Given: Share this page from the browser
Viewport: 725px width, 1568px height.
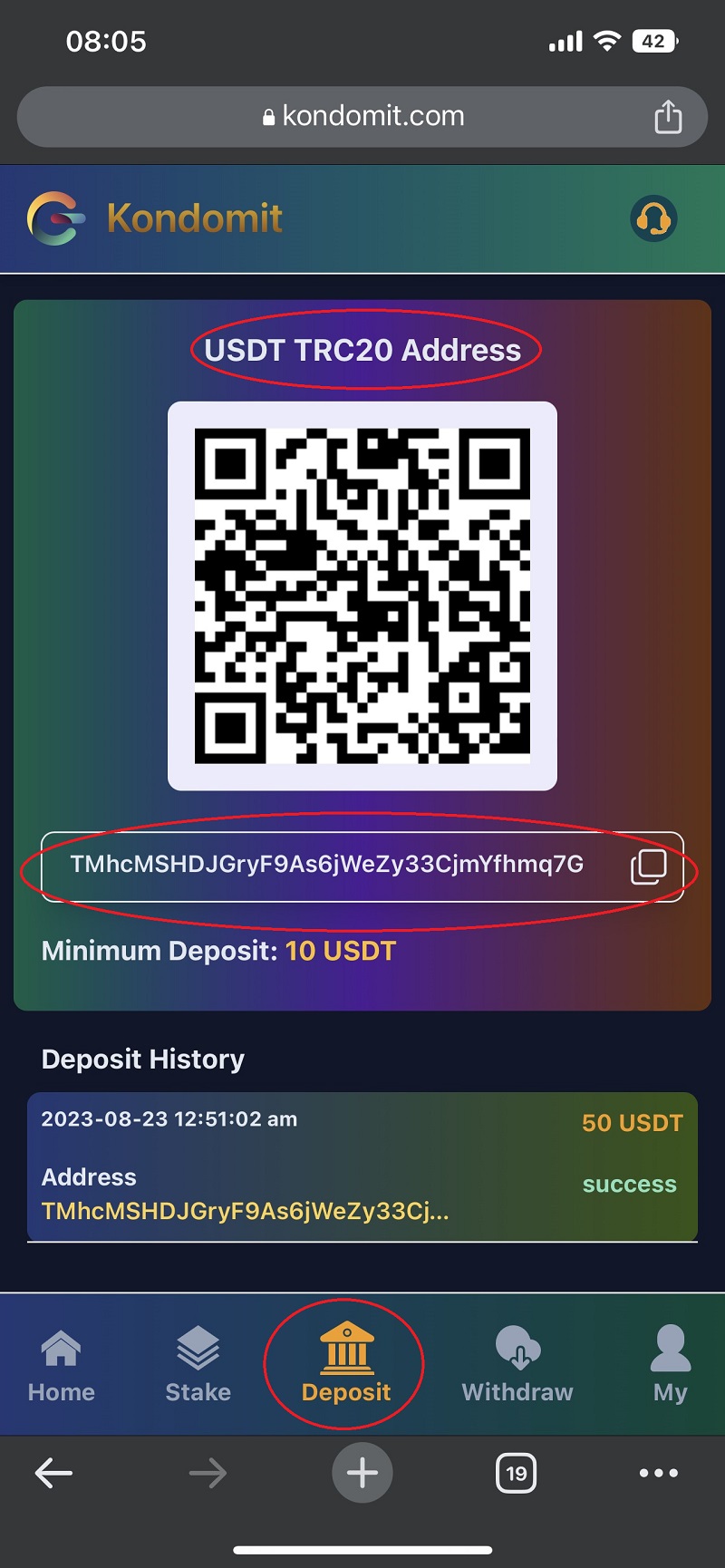Looking at the screenshot, I should (x=668, y=117).
